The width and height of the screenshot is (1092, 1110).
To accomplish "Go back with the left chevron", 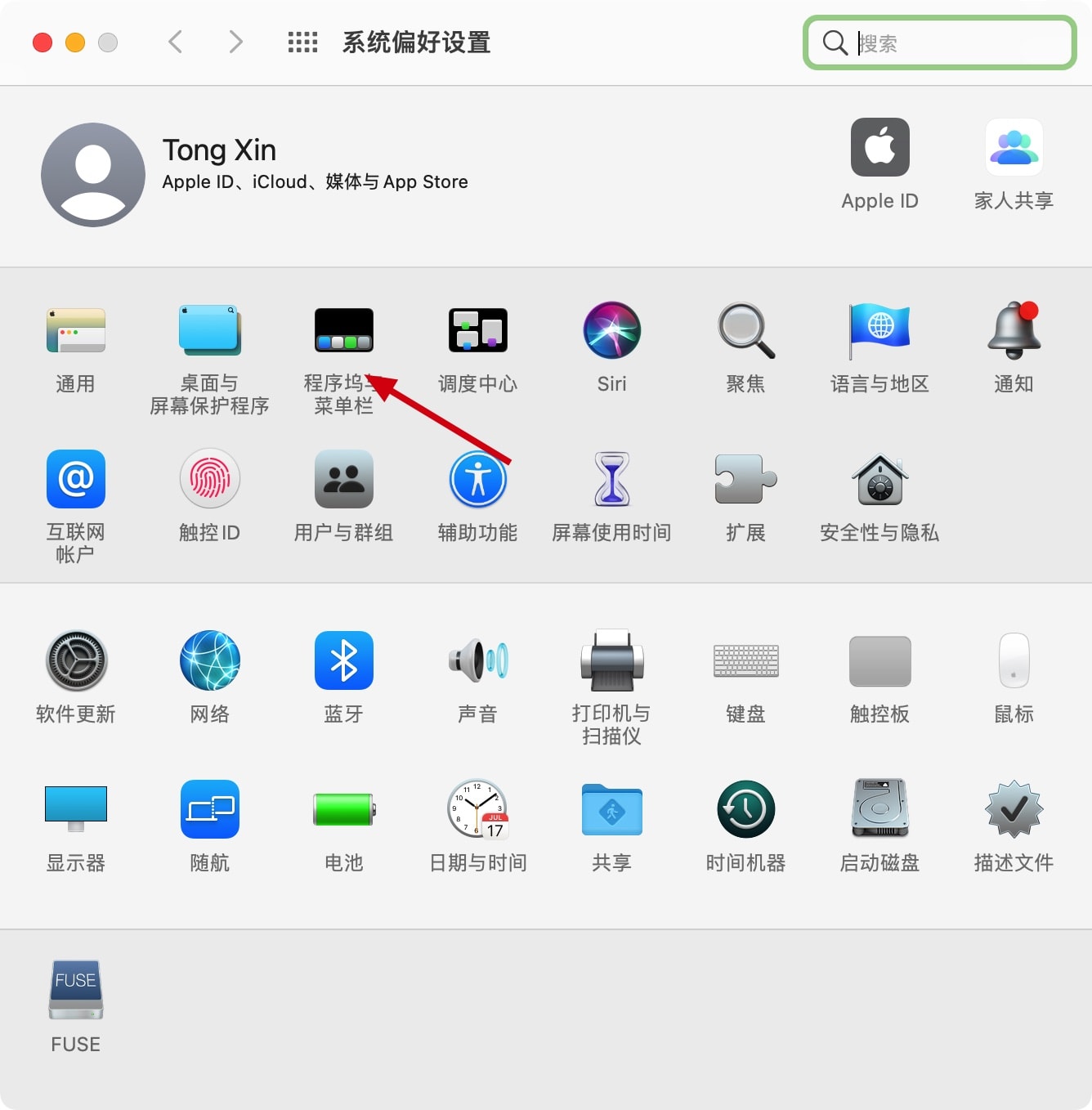I will click(x=175, y=42).
